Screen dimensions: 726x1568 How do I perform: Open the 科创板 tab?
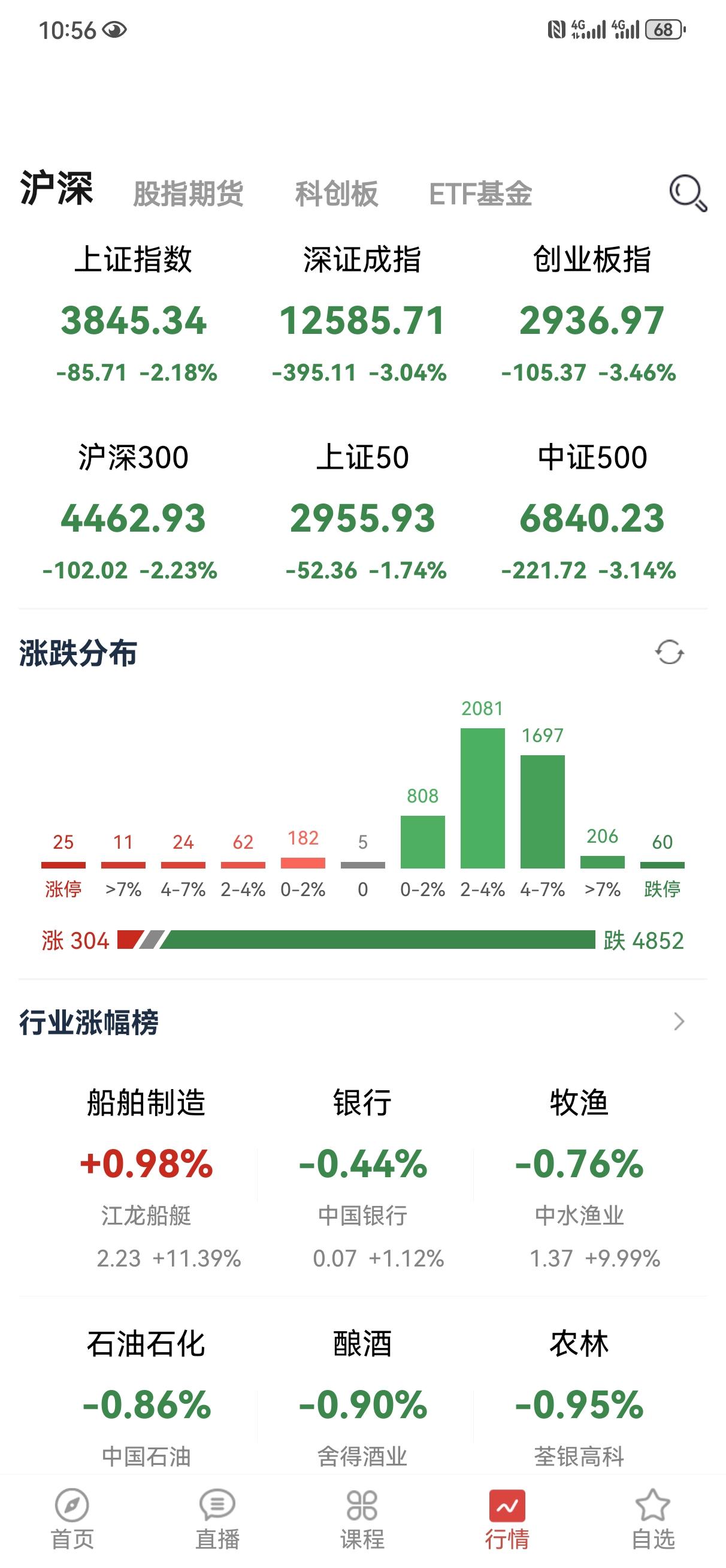335,194
